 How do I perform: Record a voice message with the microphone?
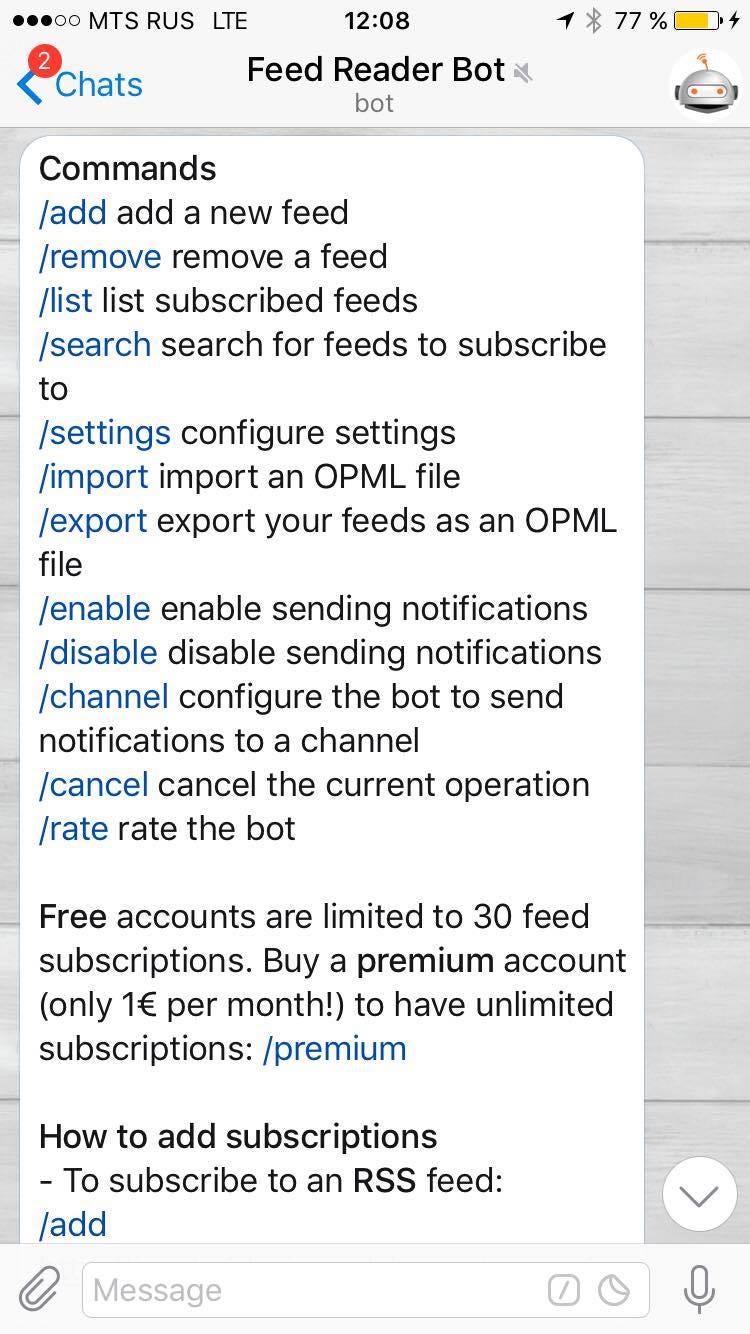click(x=699, y=1289)
